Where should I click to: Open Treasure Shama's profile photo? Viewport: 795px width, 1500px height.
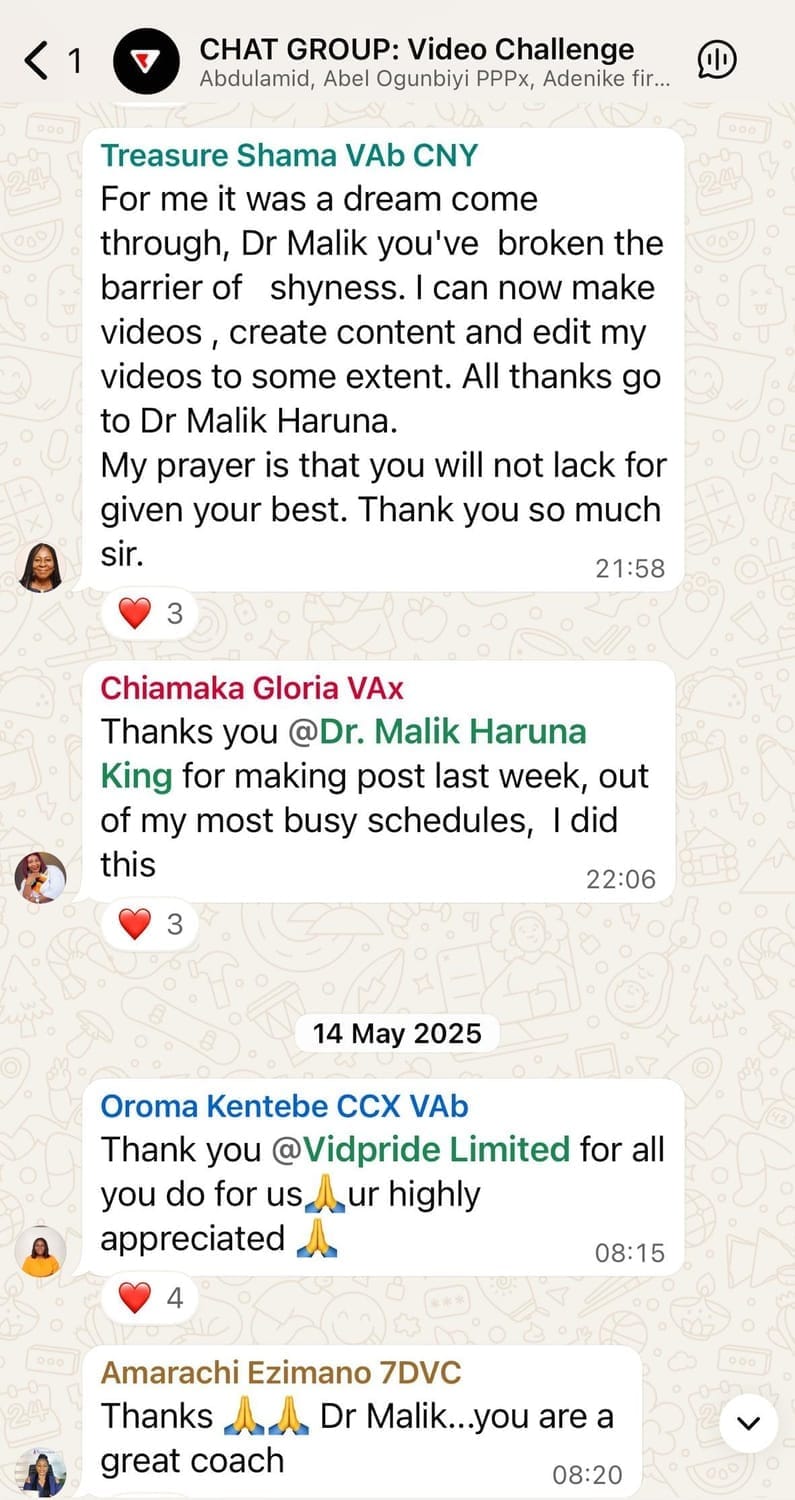[41, 568]
